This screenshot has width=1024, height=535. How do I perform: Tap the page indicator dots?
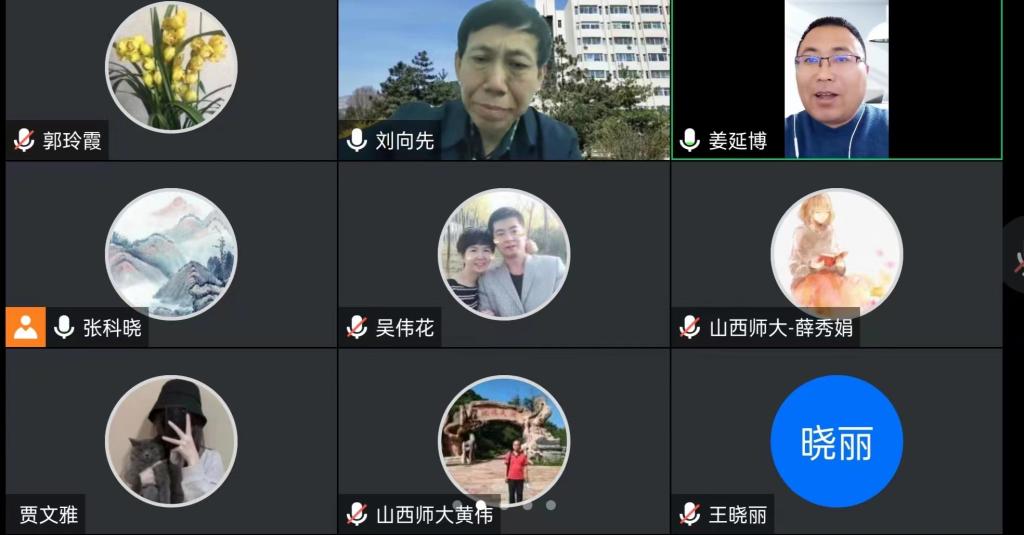[x=504, y=505]
